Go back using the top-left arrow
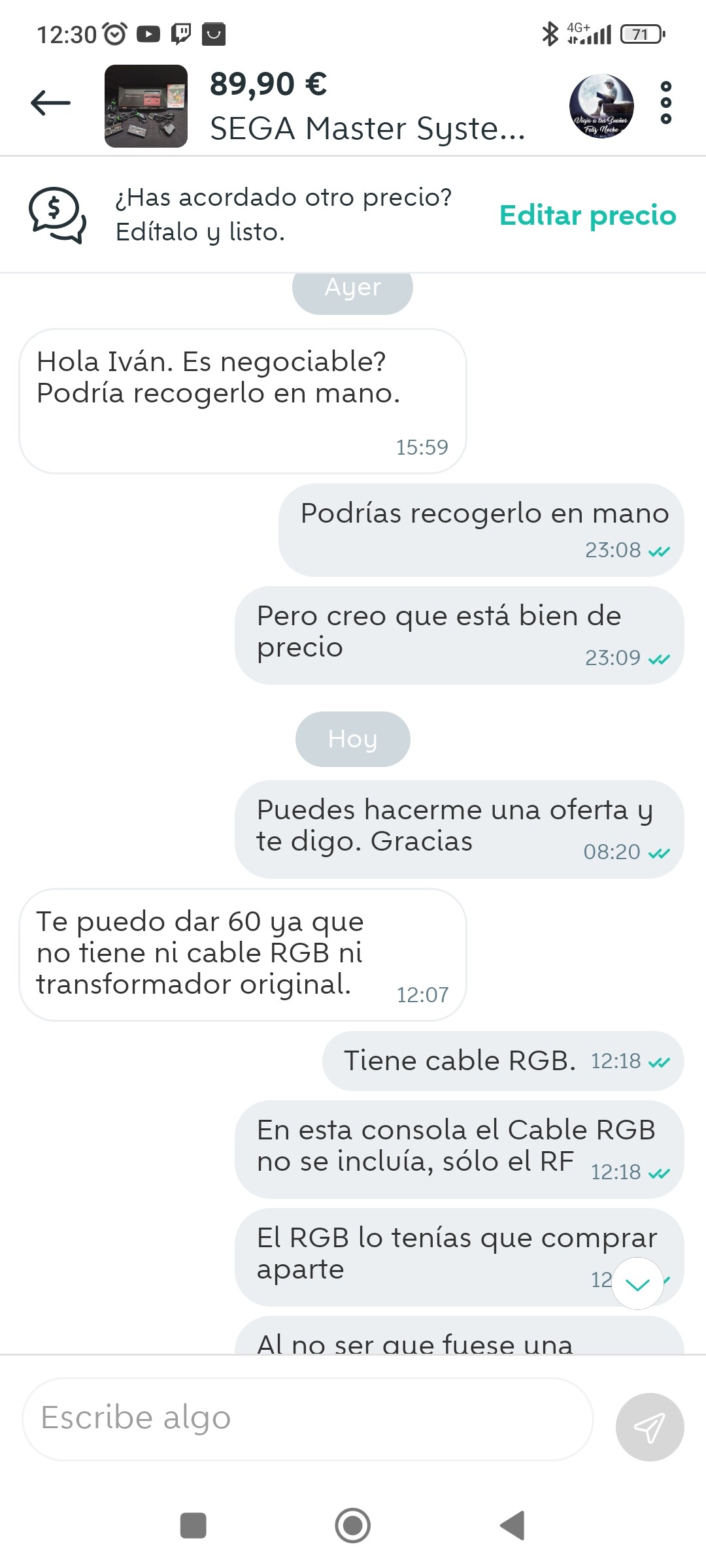Image resolution: width=706 pixels, height=1568 pixels. pyautogui.click(x=50, y=103)
